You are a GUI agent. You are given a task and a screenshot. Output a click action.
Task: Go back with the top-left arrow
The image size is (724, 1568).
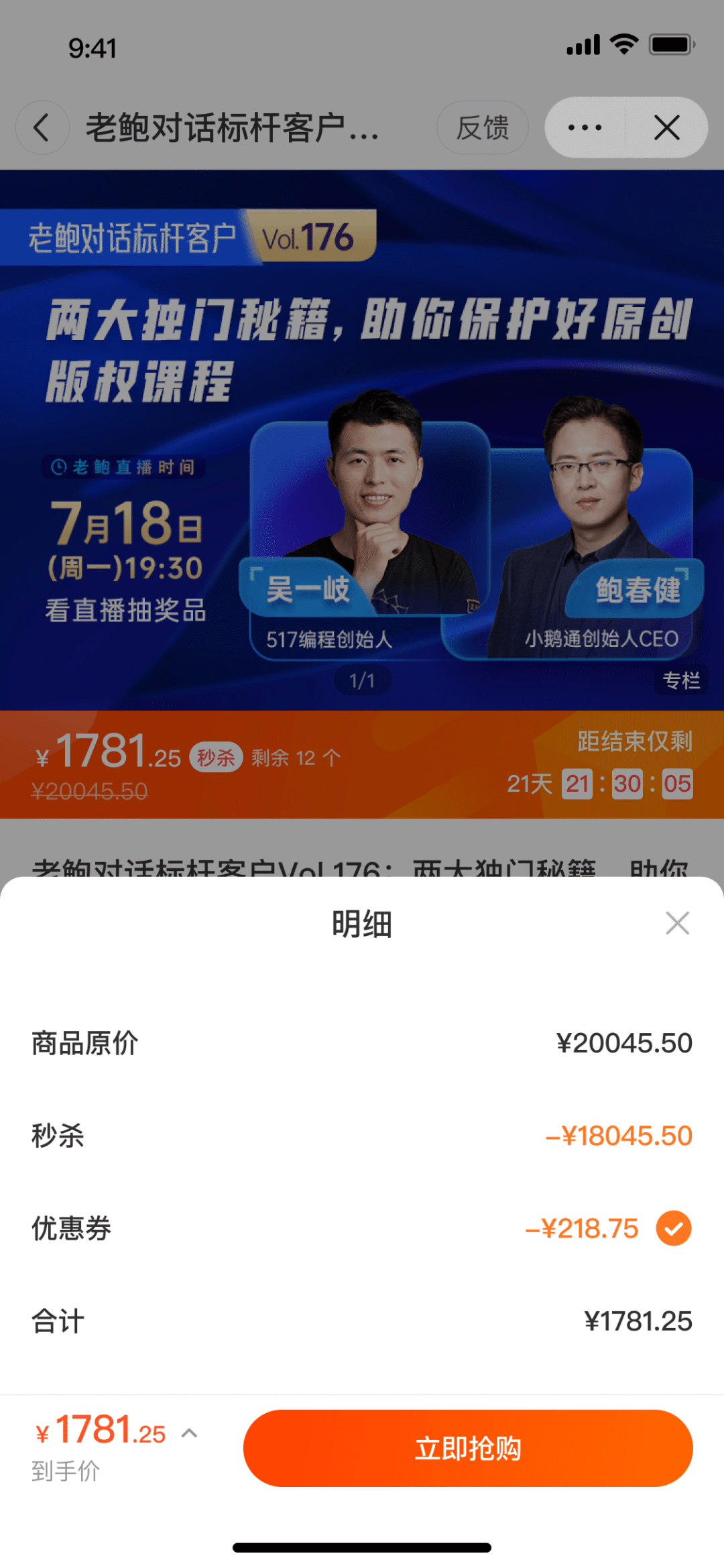click(42, 127)
